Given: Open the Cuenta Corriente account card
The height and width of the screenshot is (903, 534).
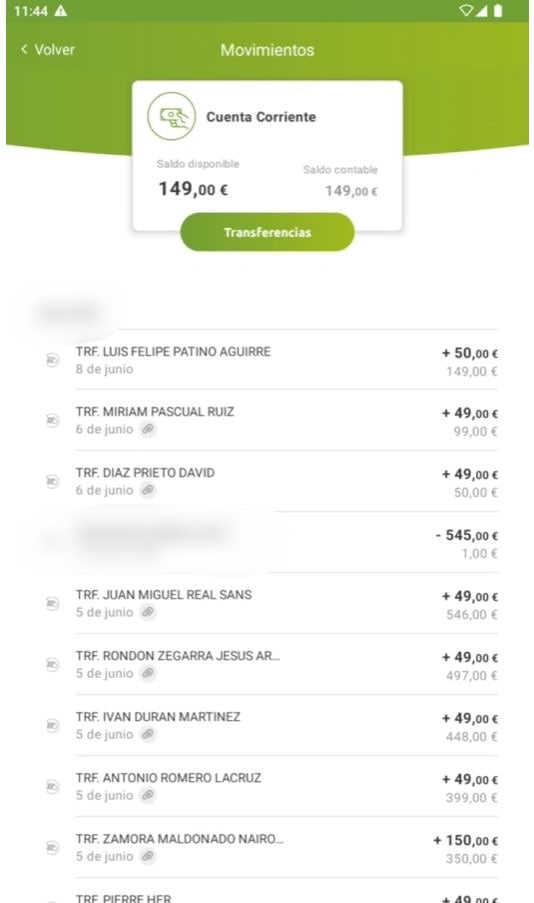Looking at the screenshot, I should tap(267, 155).
